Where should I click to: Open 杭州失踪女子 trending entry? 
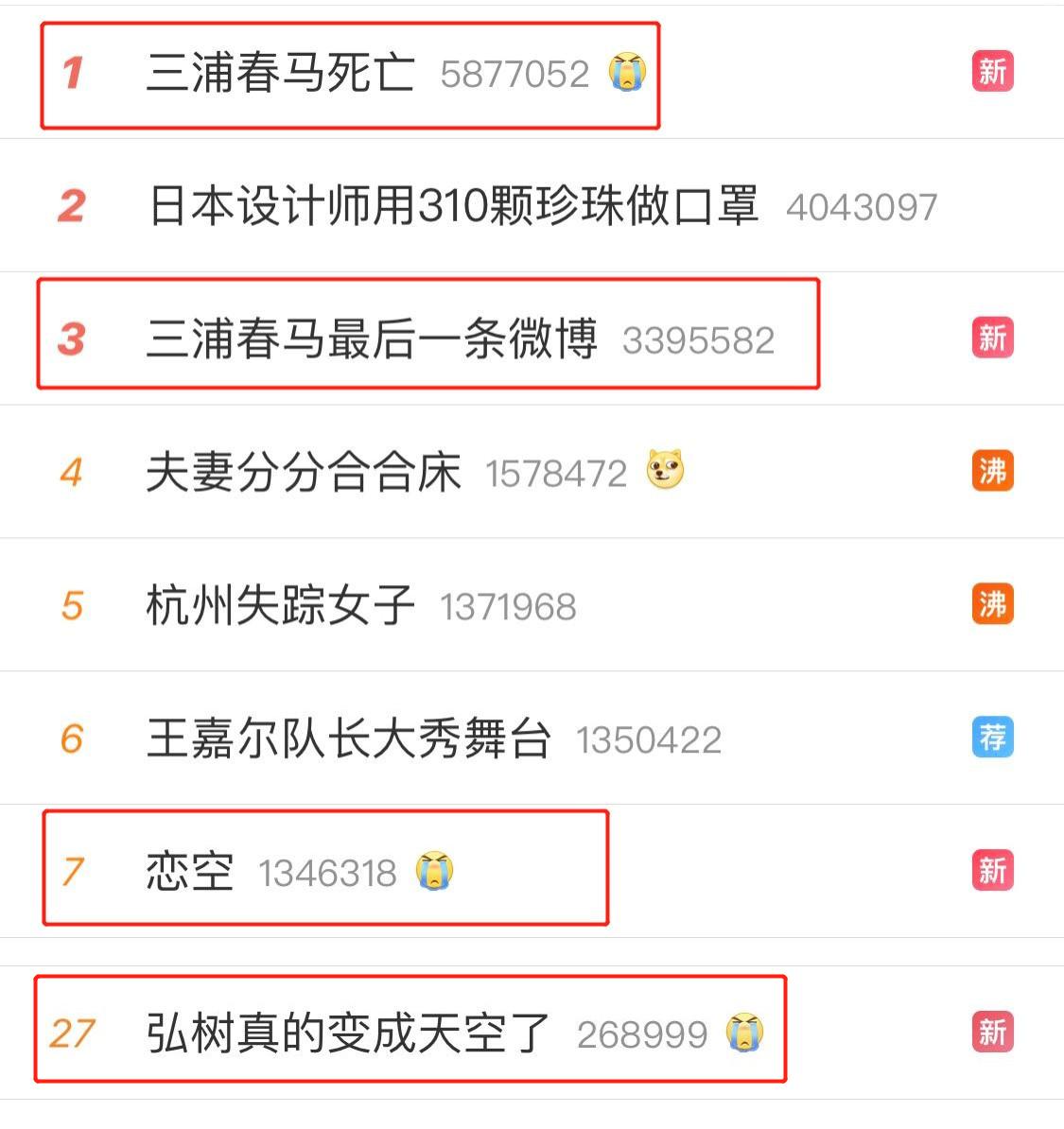click(280, 606)
